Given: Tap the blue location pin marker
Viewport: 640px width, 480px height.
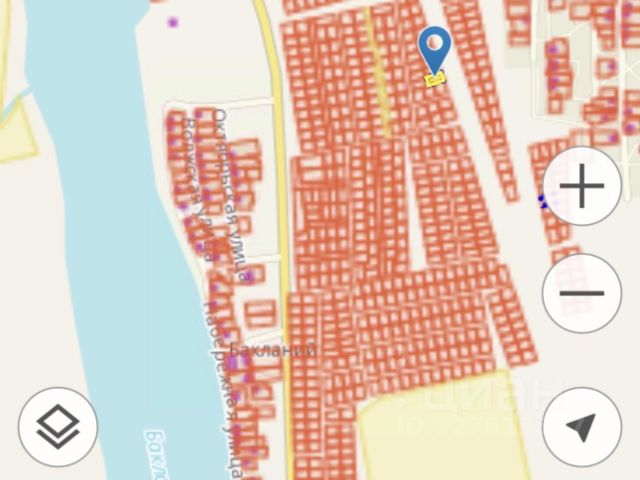Looking at the screenshot, I should [x=434, y=50].
